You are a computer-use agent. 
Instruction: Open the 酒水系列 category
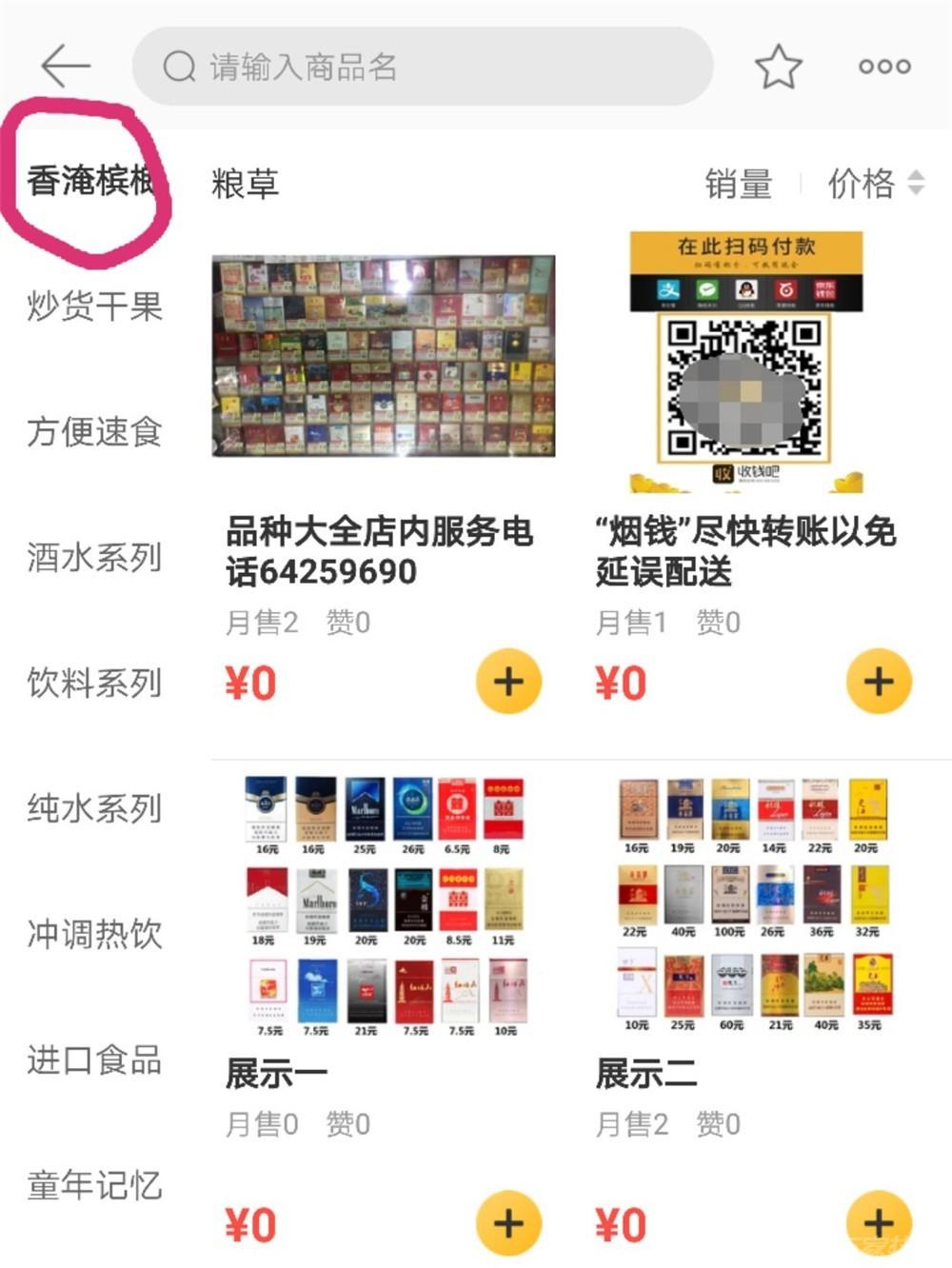[x=94, y=558]
